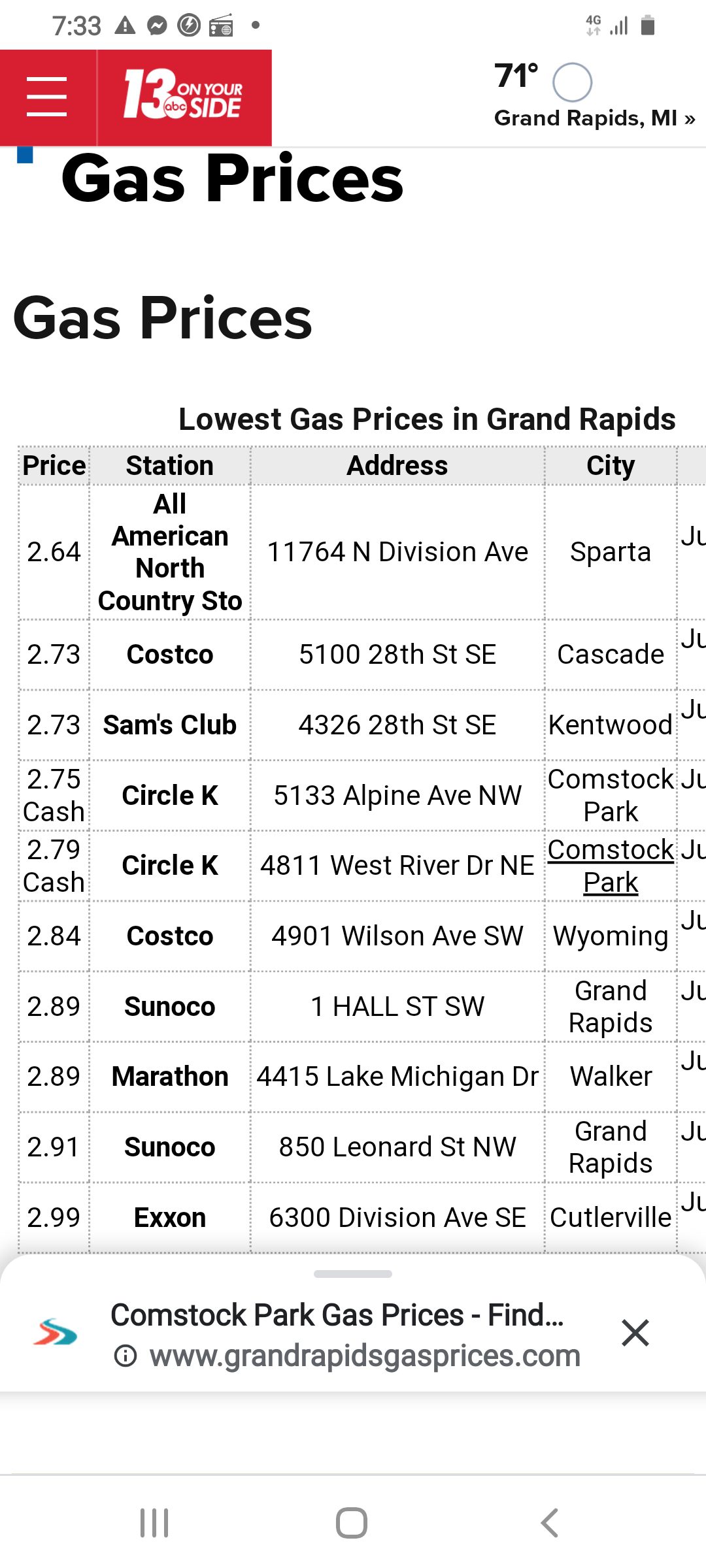Open the hamburger navigation menu
706x1568 pixels.
coord(47,97)
